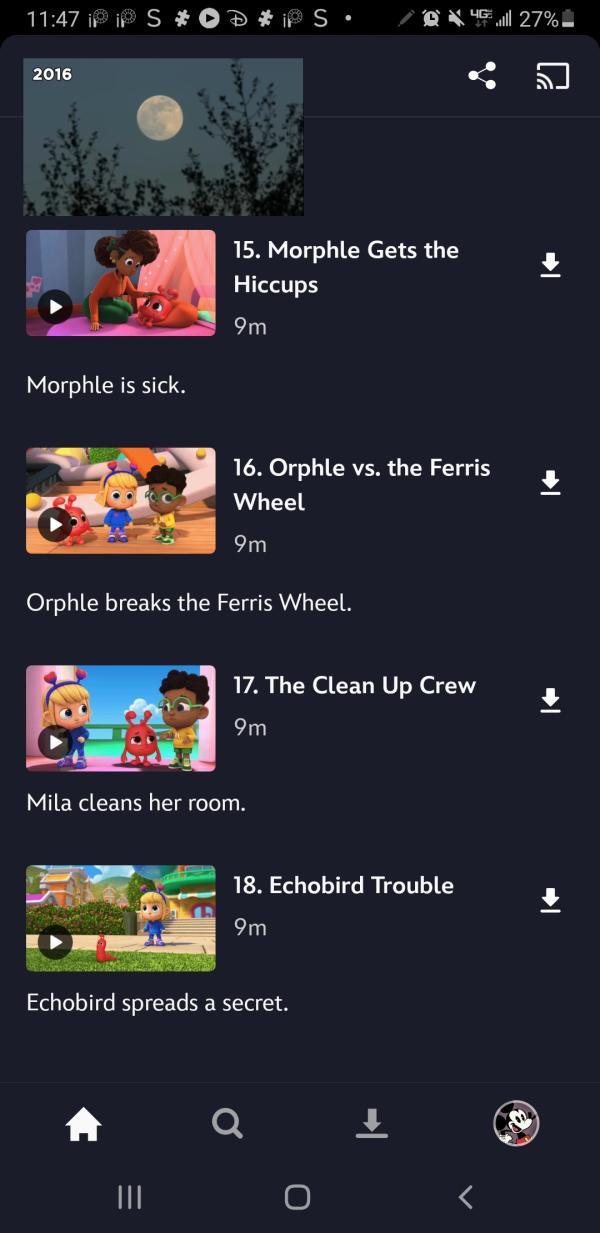
Task: Download episode 18 Echobird Trouble
Action: point(550,900)
